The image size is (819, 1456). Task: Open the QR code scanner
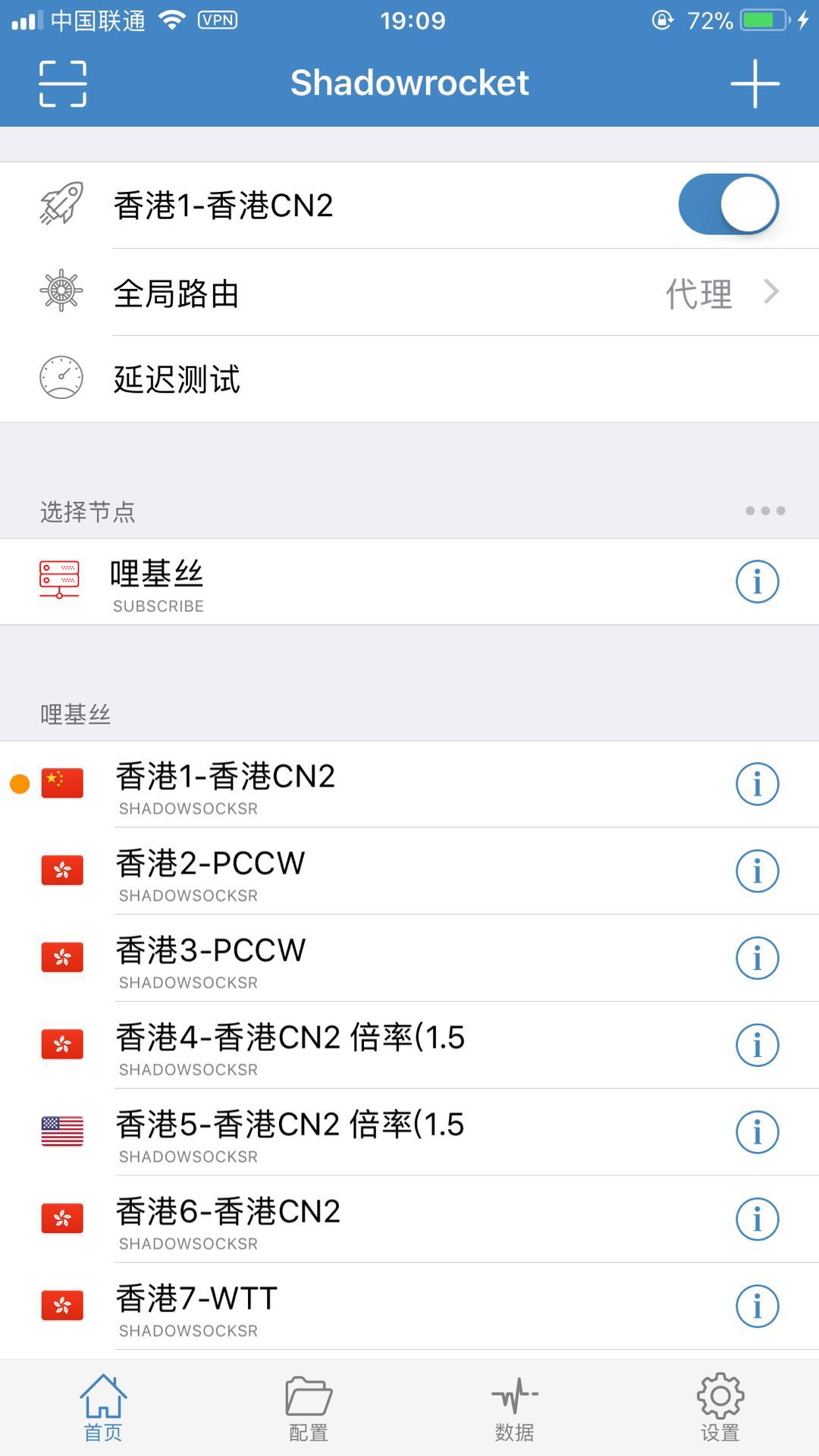pyautogui.click(x=62, y=83)
